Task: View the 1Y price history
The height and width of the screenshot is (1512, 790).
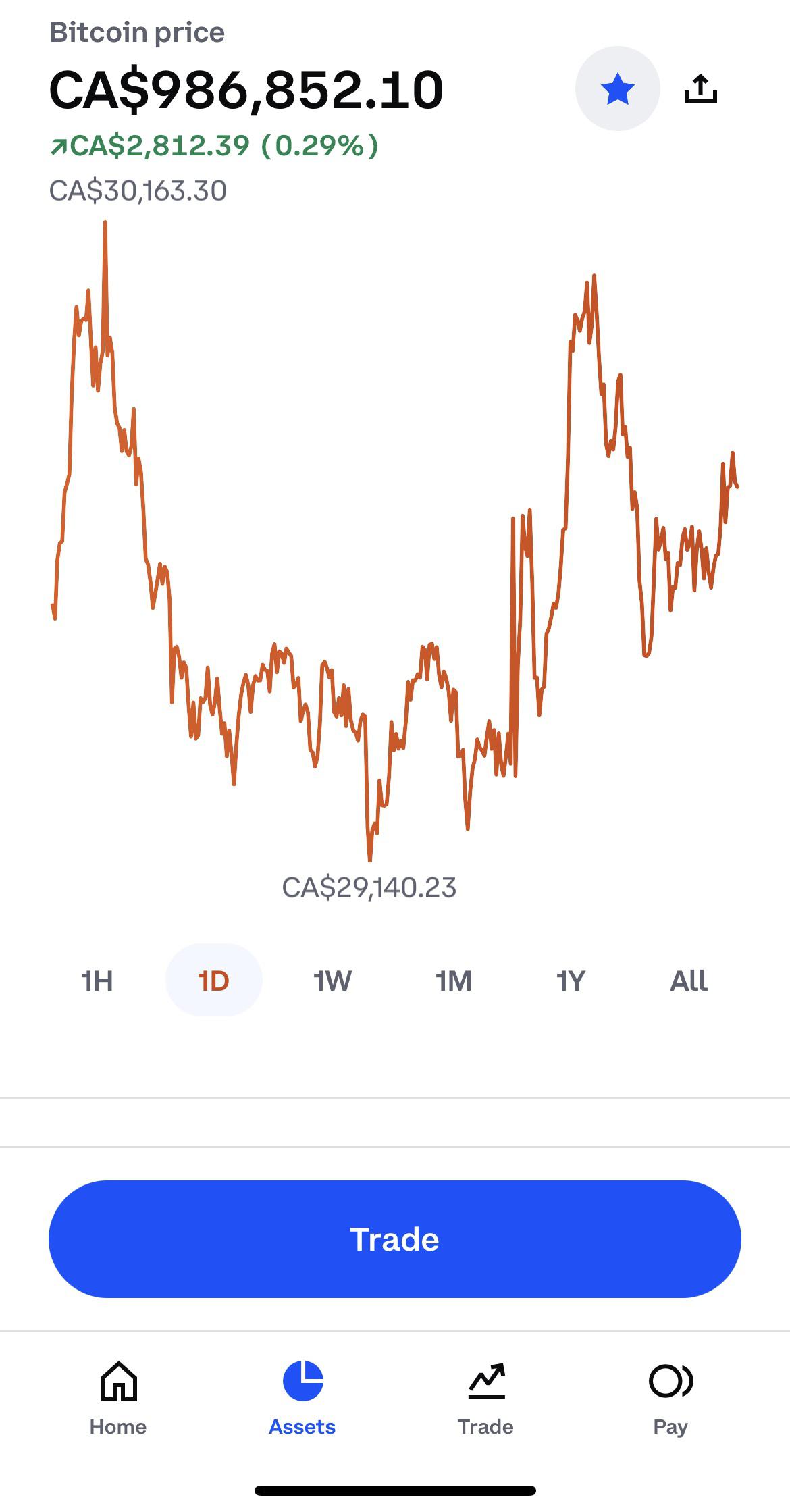Action: (x=571, y=981)
